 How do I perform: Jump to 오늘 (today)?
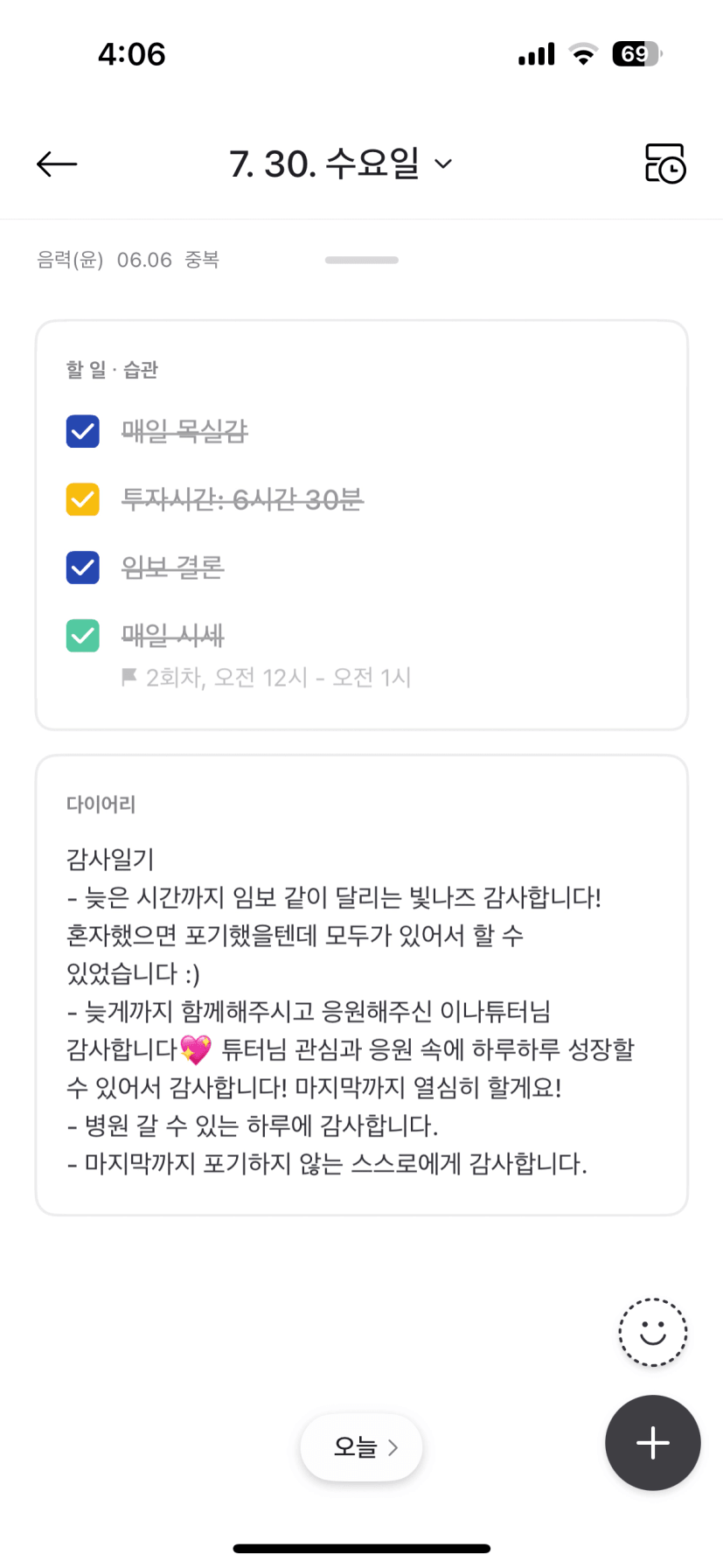click(362, 1447)
